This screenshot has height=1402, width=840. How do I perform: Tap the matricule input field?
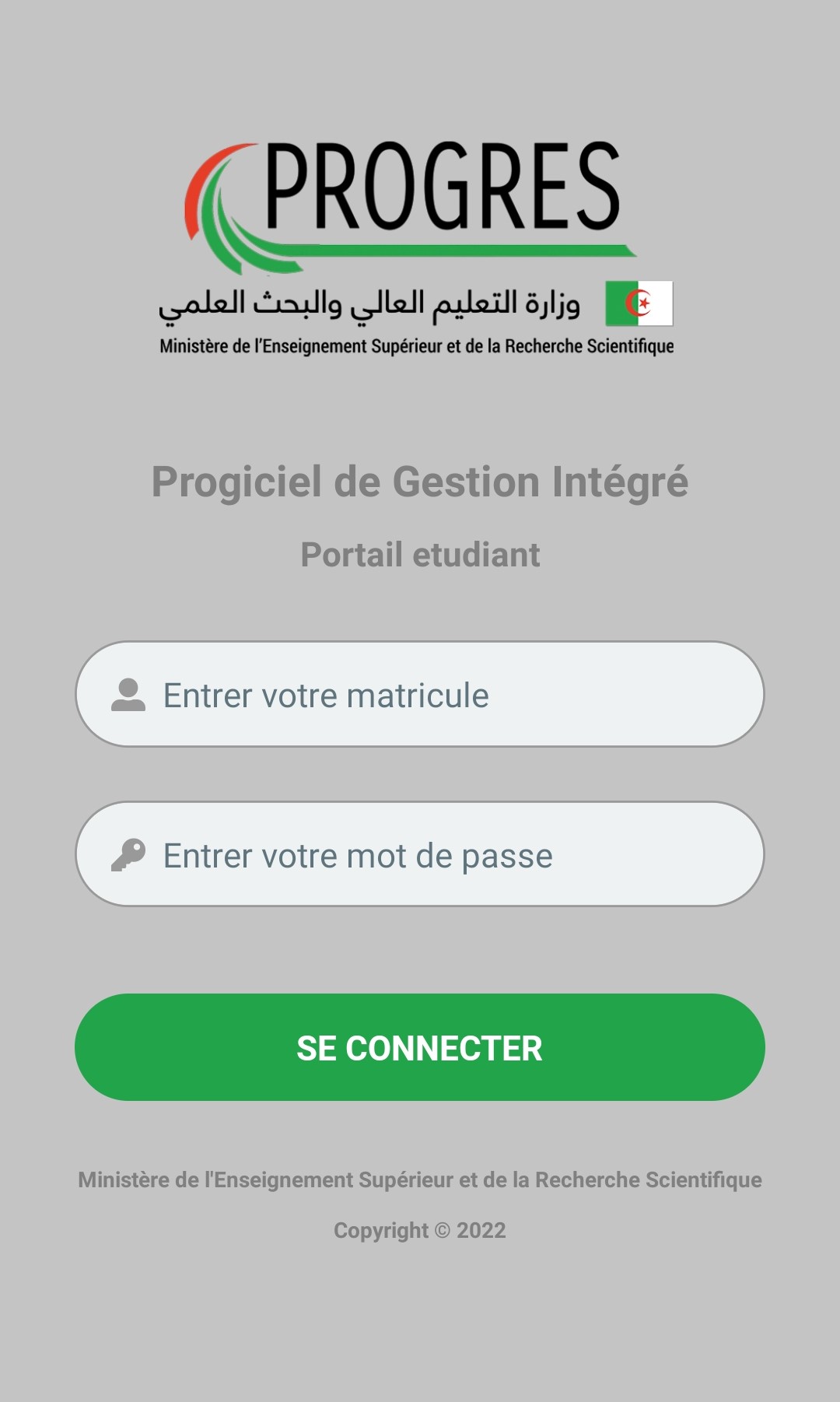(x=420, y=694)
